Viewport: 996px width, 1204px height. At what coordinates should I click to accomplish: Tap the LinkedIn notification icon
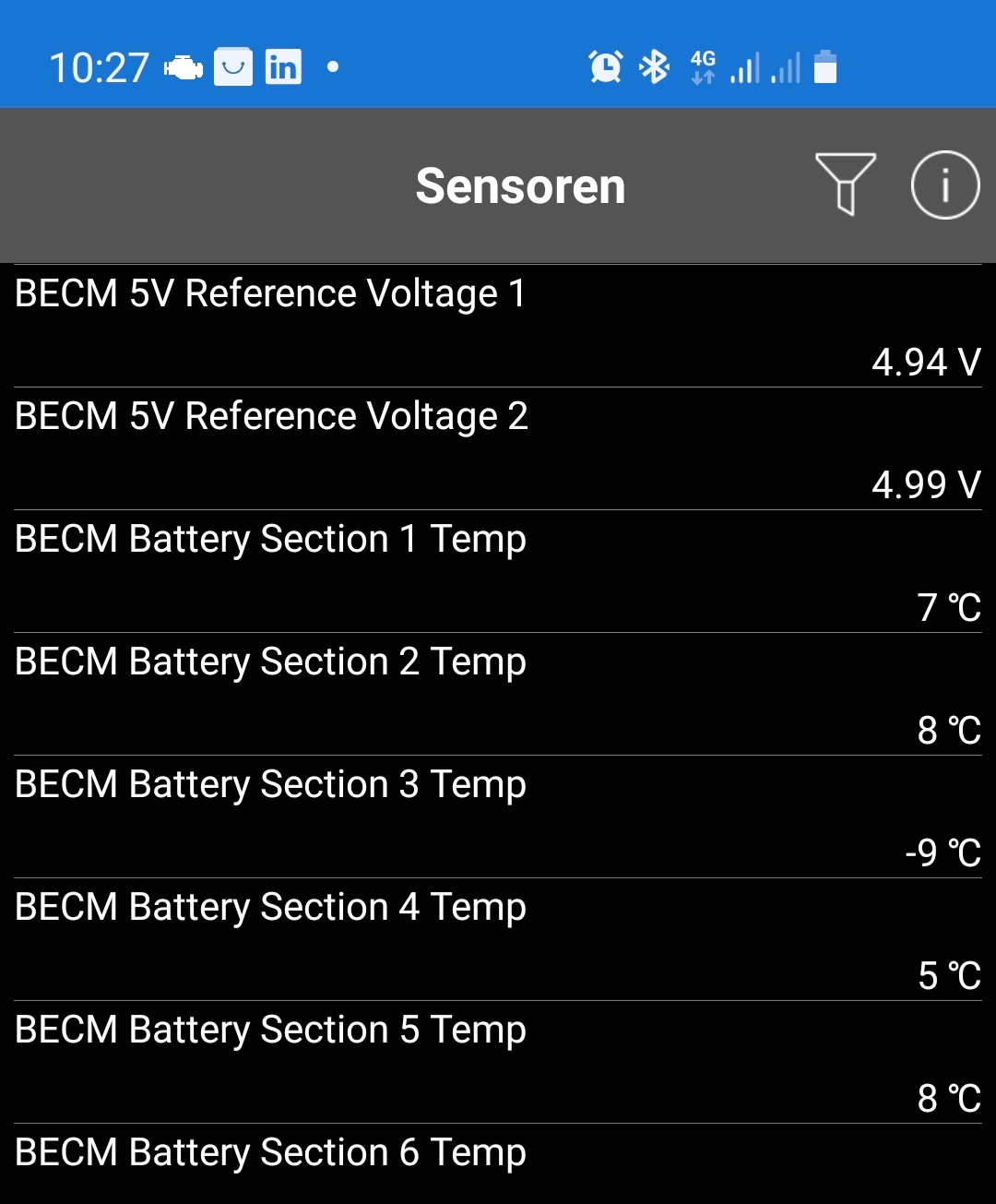coord(282,66)
